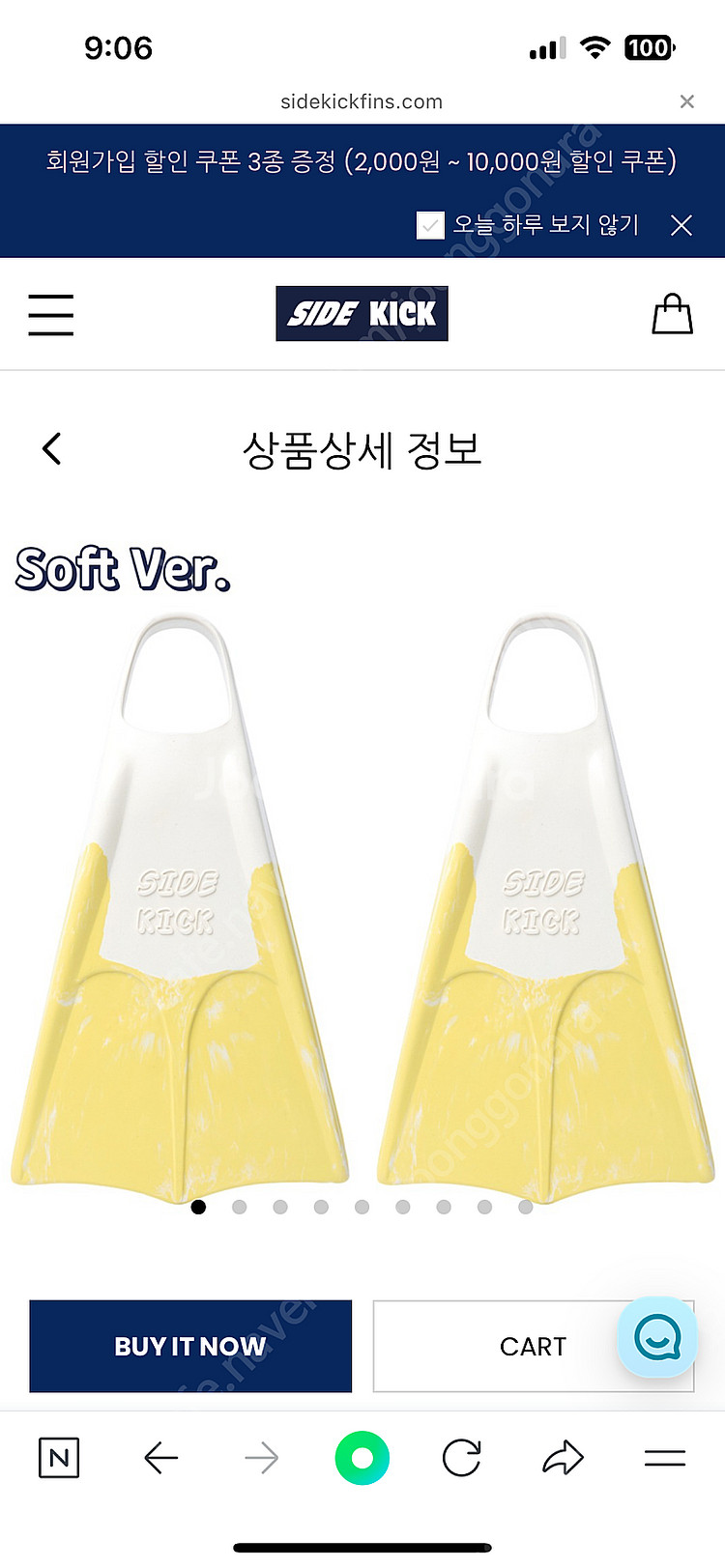Screen dimensions: 725x1568
Task: Open the browser menu lines
Action: click(665, 1458)
